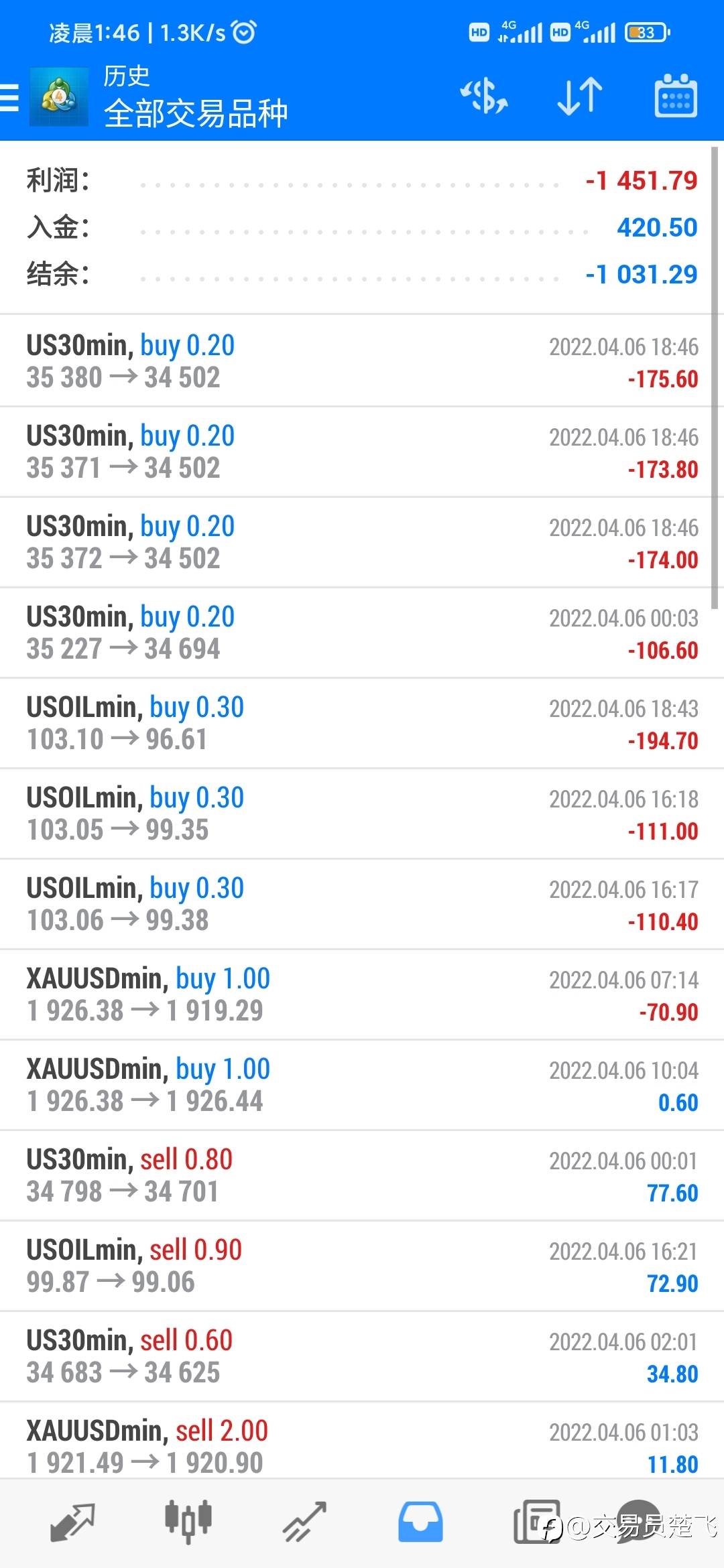Expand the XAUUSDmin buy trade with 0.60 profit
Image resolution: width=724 pixels, height=1568 pixels.
pos(362,1085)
